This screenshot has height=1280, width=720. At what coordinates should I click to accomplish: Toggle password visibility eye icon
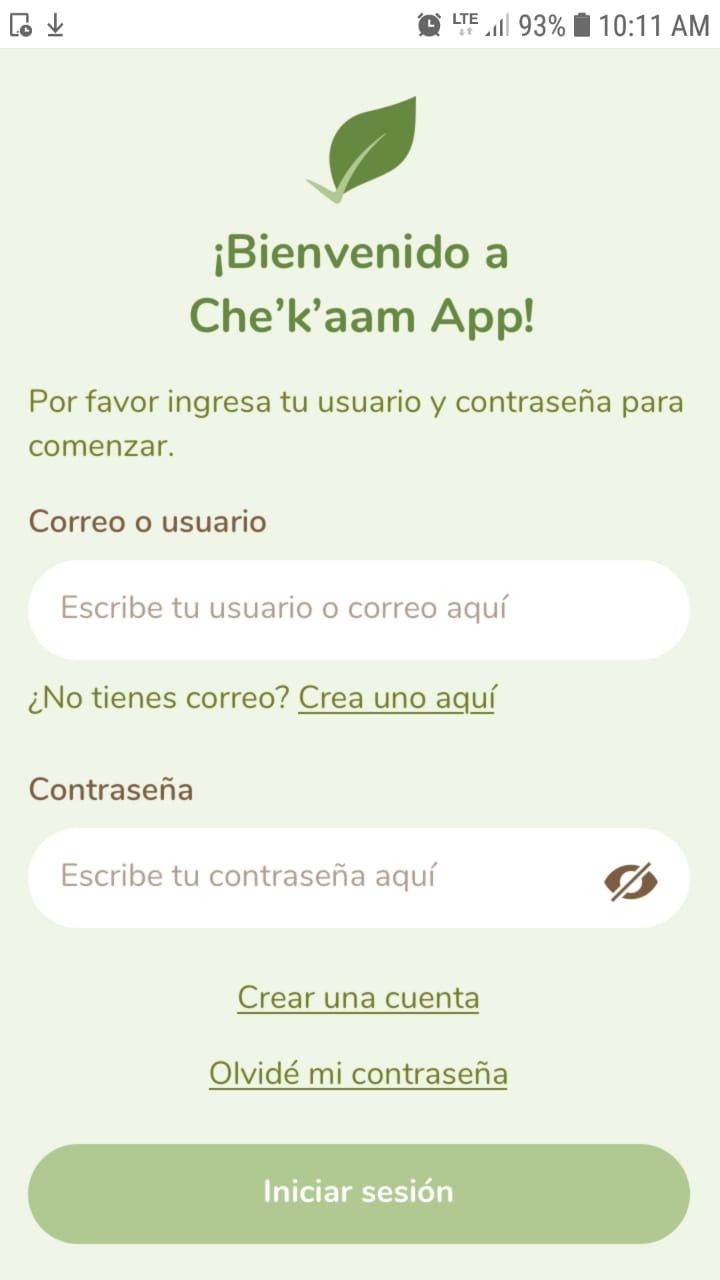[x=631, y=881]
